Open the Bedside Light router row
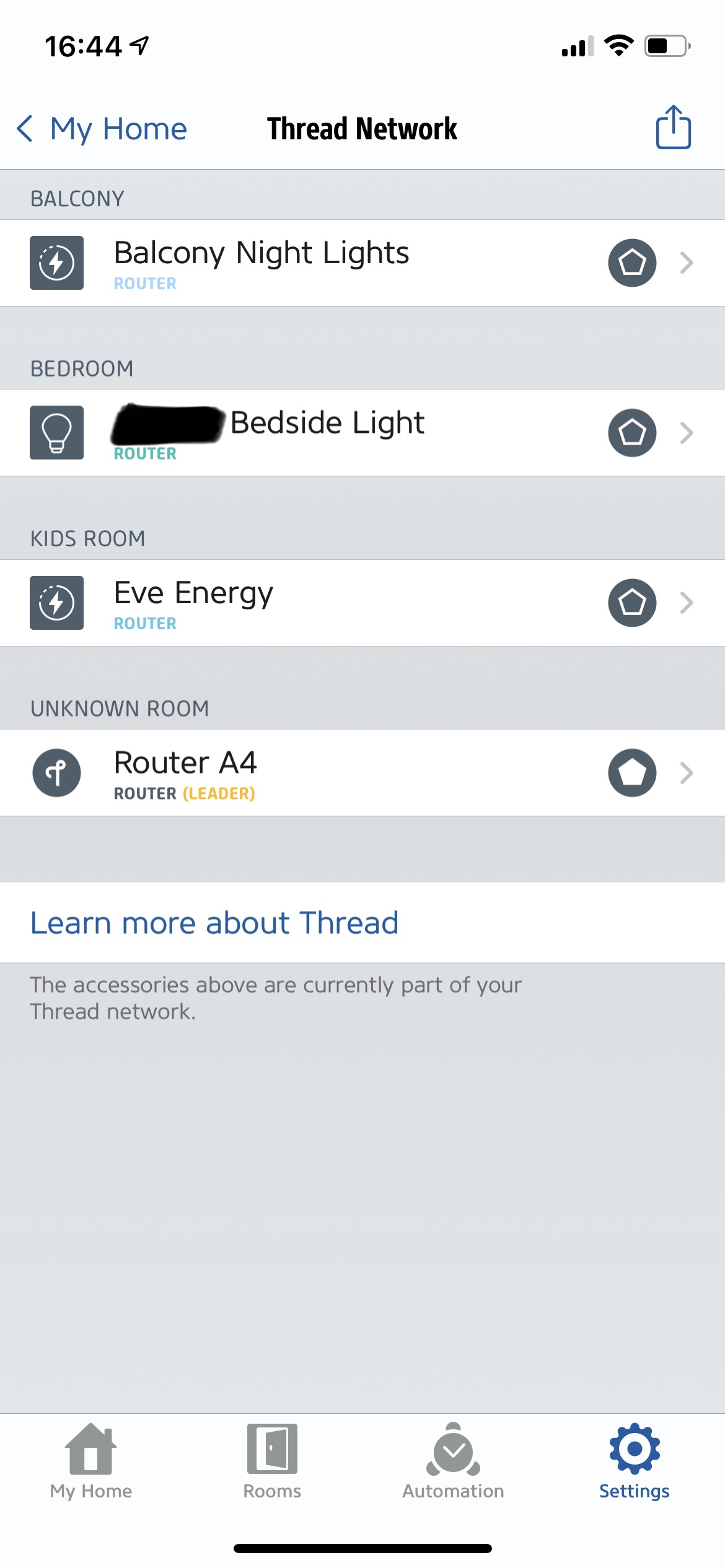Image resolution: width=725 pixels, height=1568 pixels. [362, 433]
